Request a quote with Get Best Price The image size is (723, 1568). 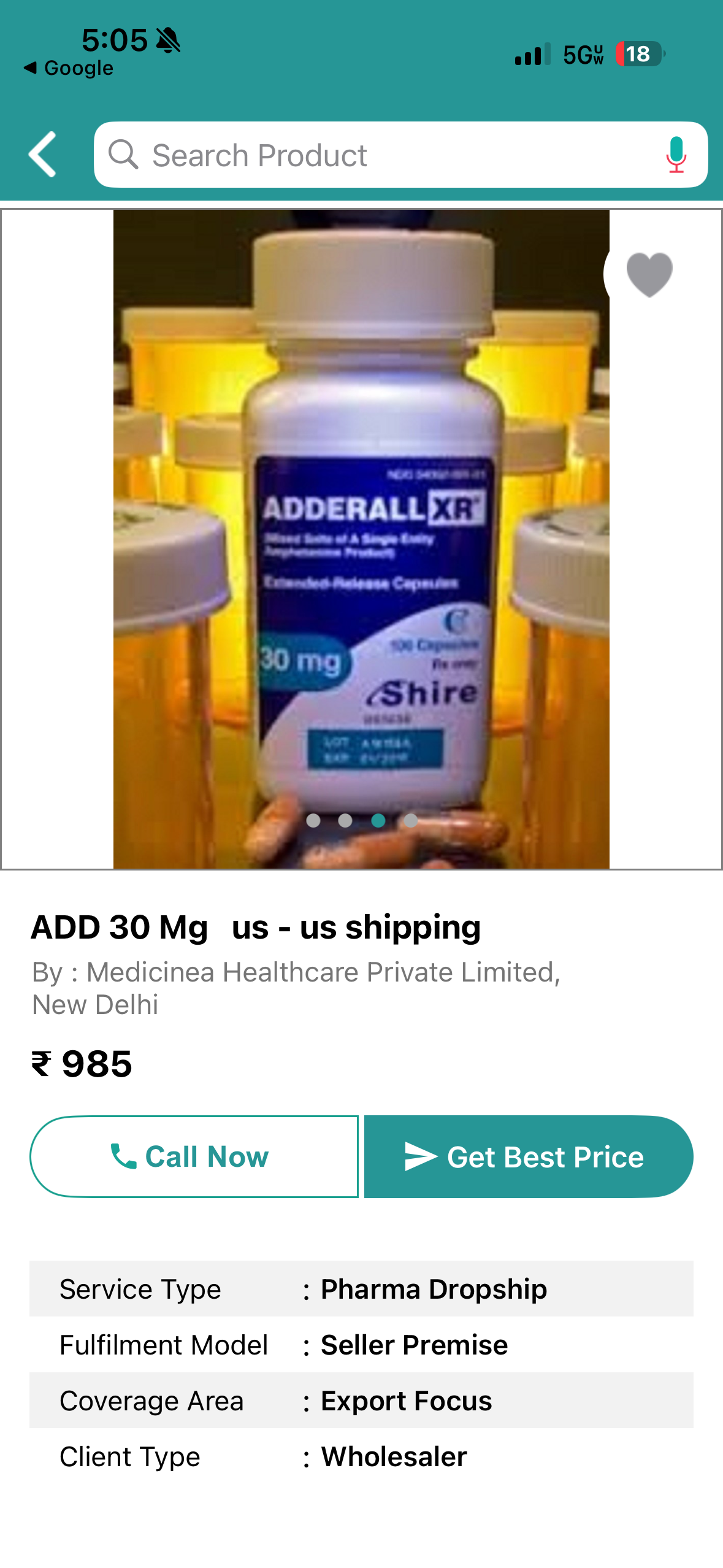point(529,1156)
